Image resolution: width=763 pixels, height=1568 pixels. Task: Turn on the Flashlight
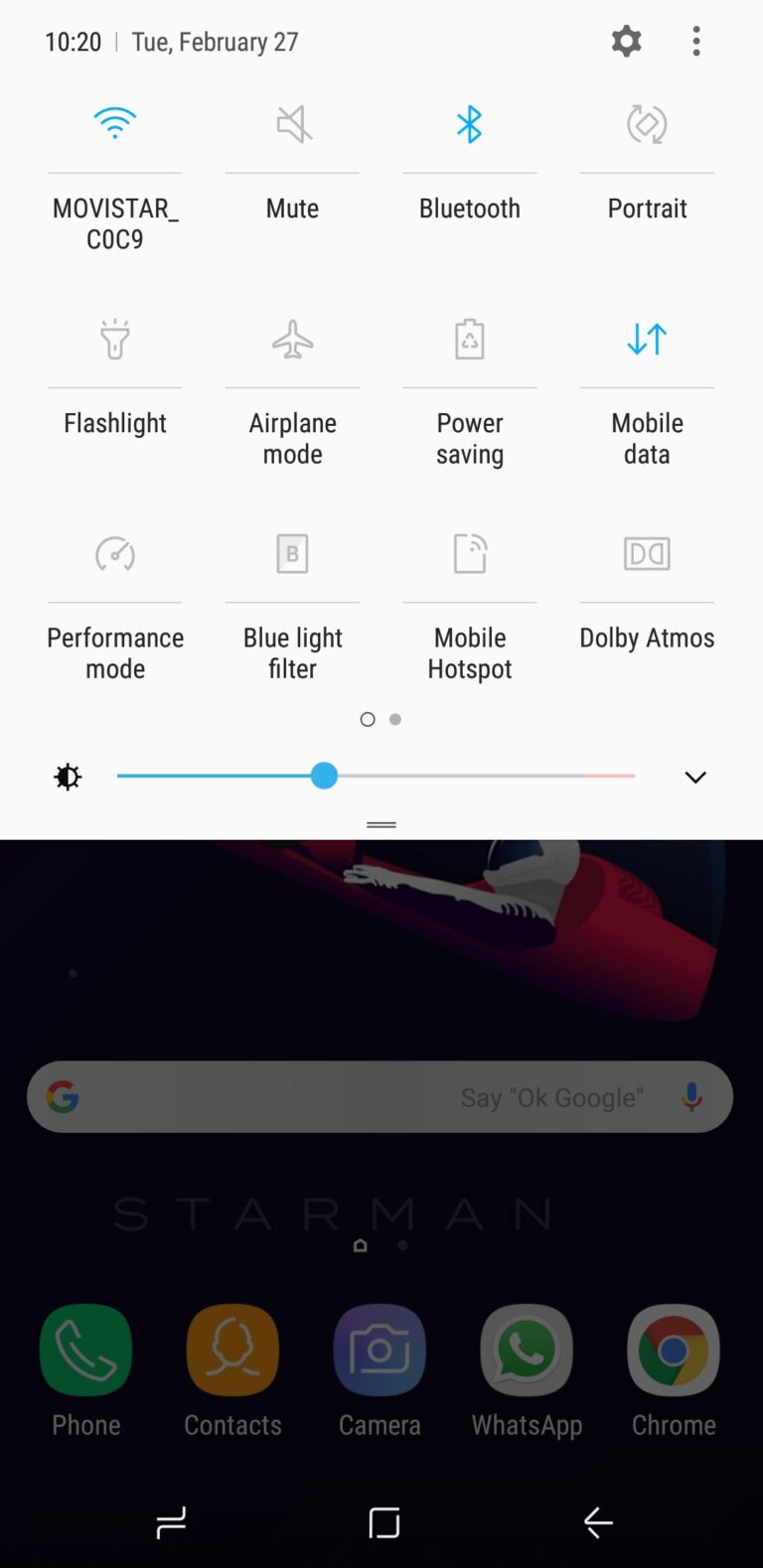tap(114, 340)
